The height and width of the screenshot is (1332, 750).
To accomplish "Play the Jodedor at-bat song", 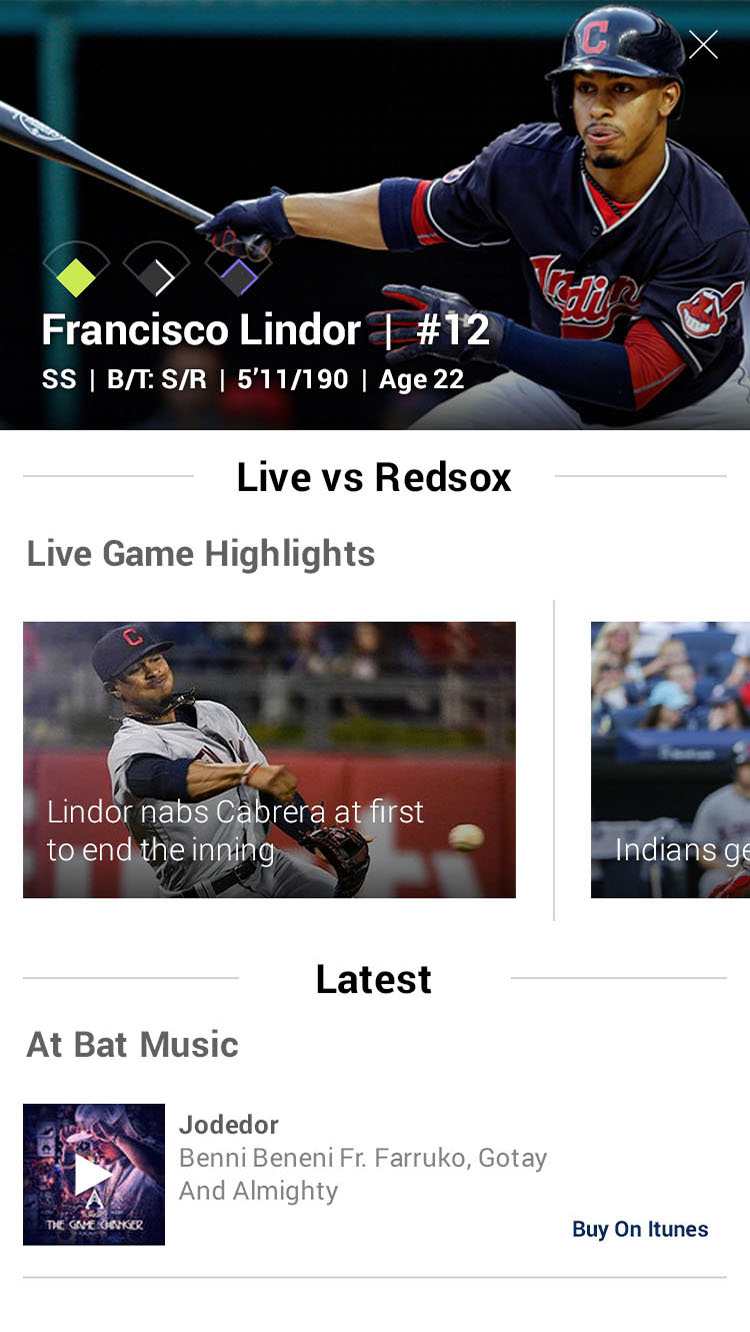I will (93, 1174).
